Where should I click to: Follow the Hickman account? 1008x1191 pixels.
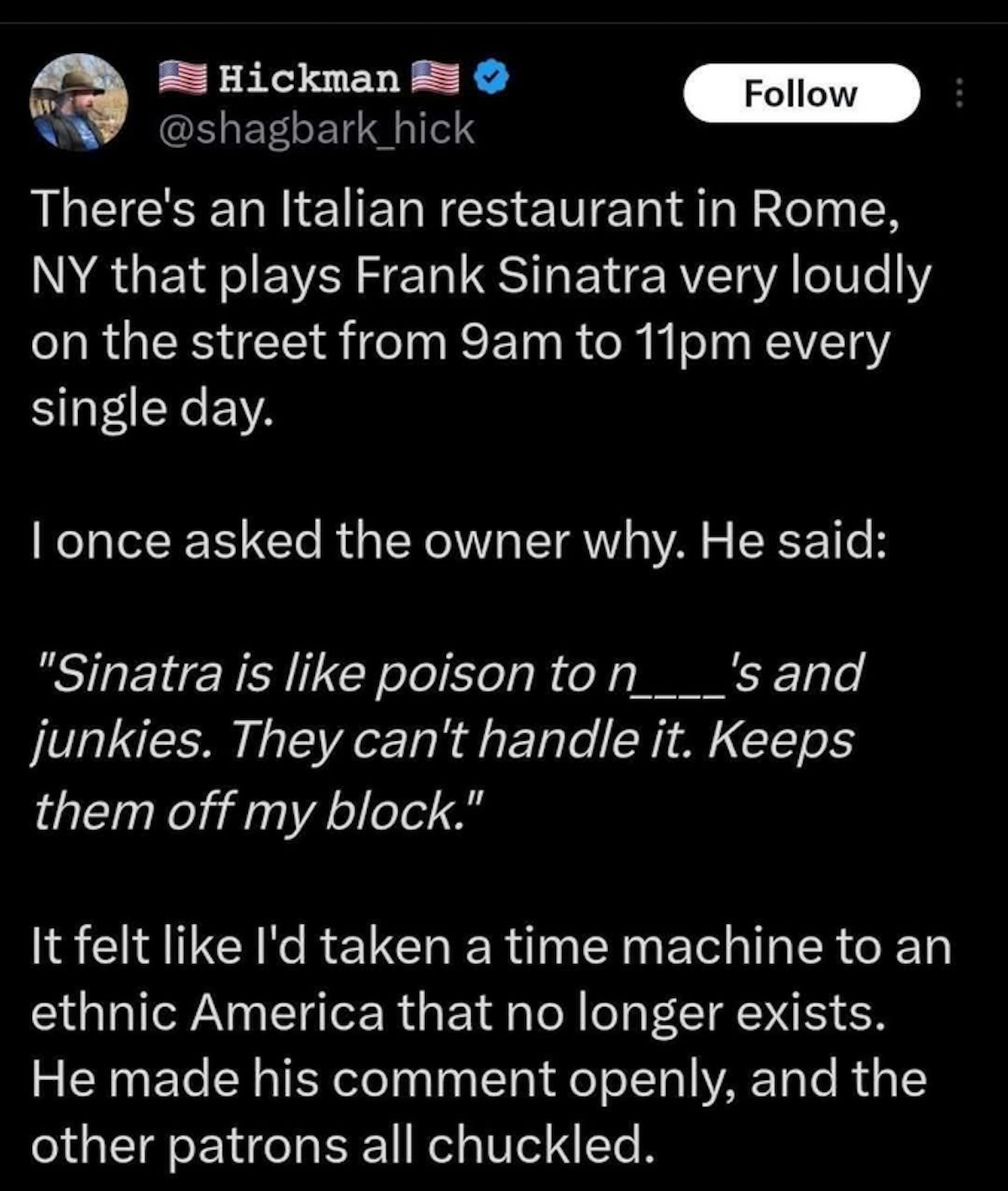coord(801,93)
